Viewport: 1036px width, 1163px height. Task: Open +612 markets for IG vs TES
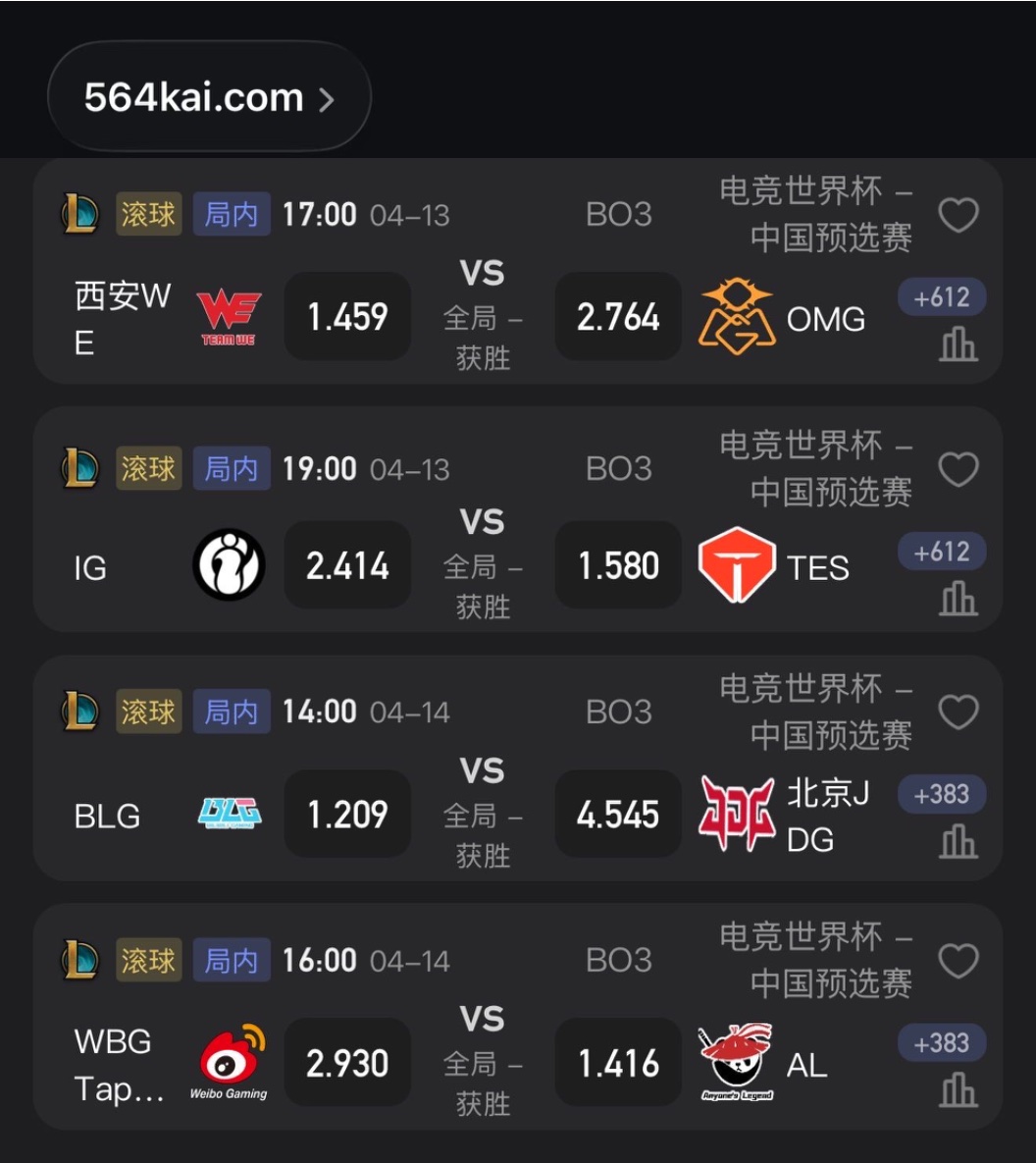point(942,553)
